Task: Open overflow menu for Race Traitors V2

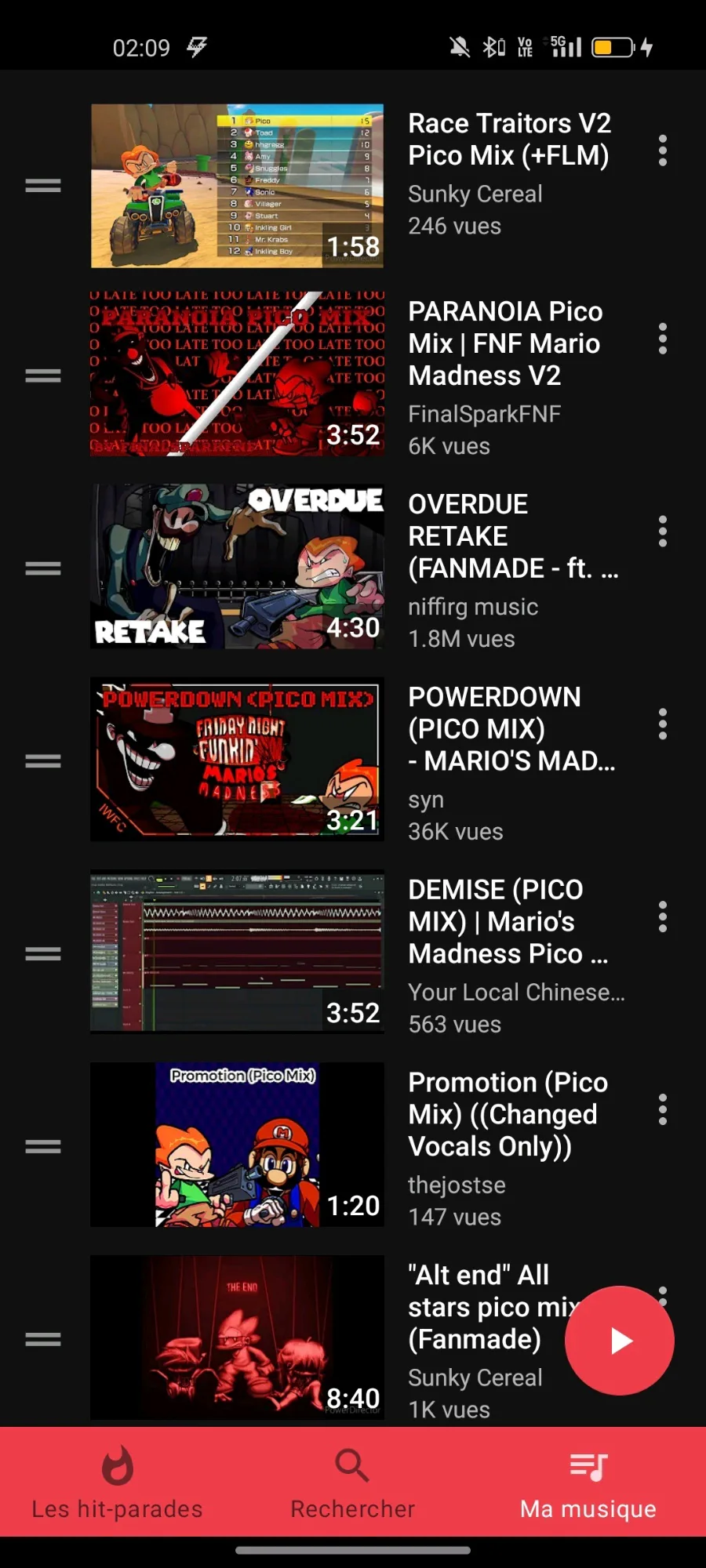Action: tap(663, 151)
